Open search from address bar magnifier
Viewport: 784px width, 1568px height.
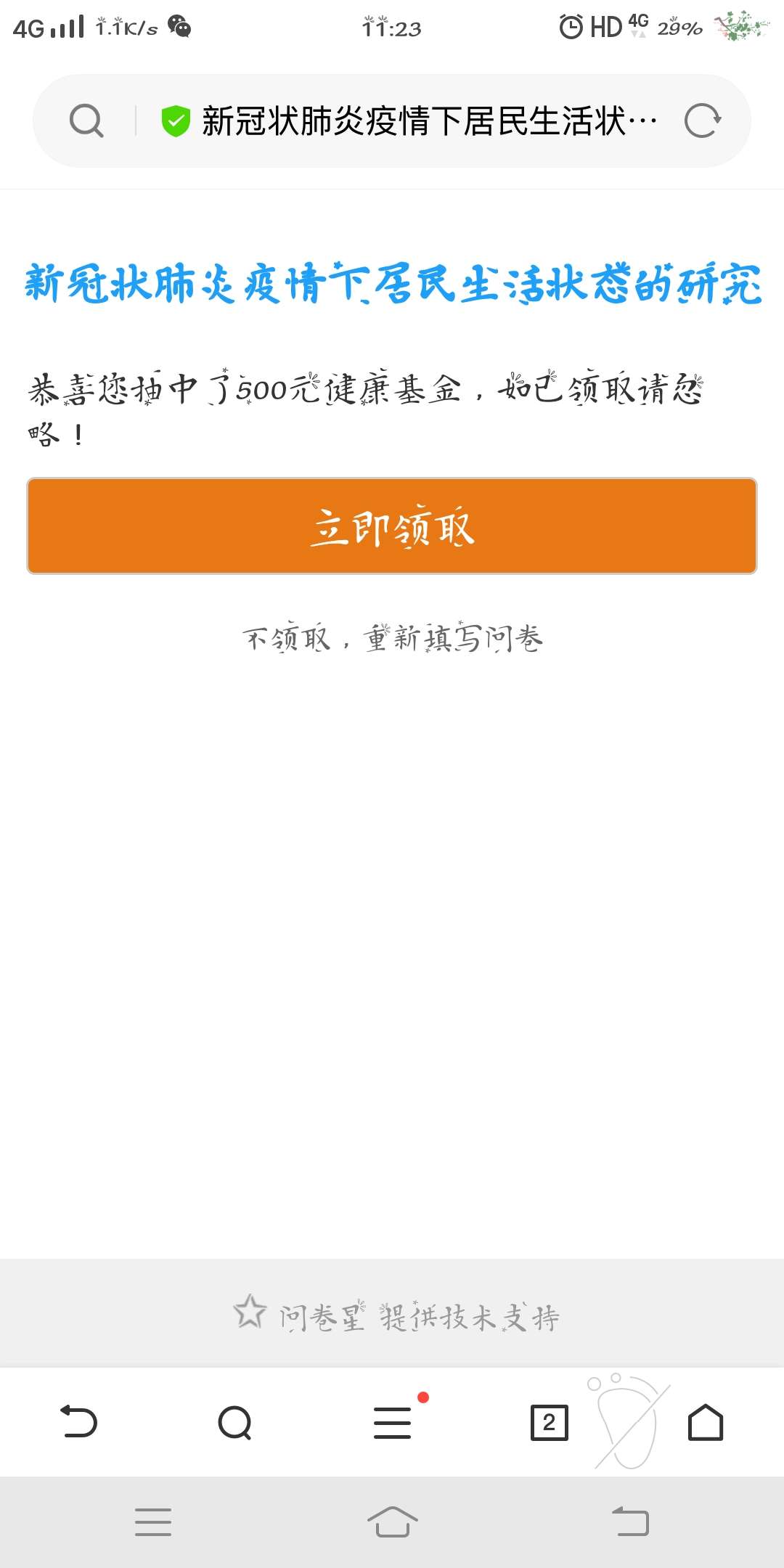[x=86, y=121]
